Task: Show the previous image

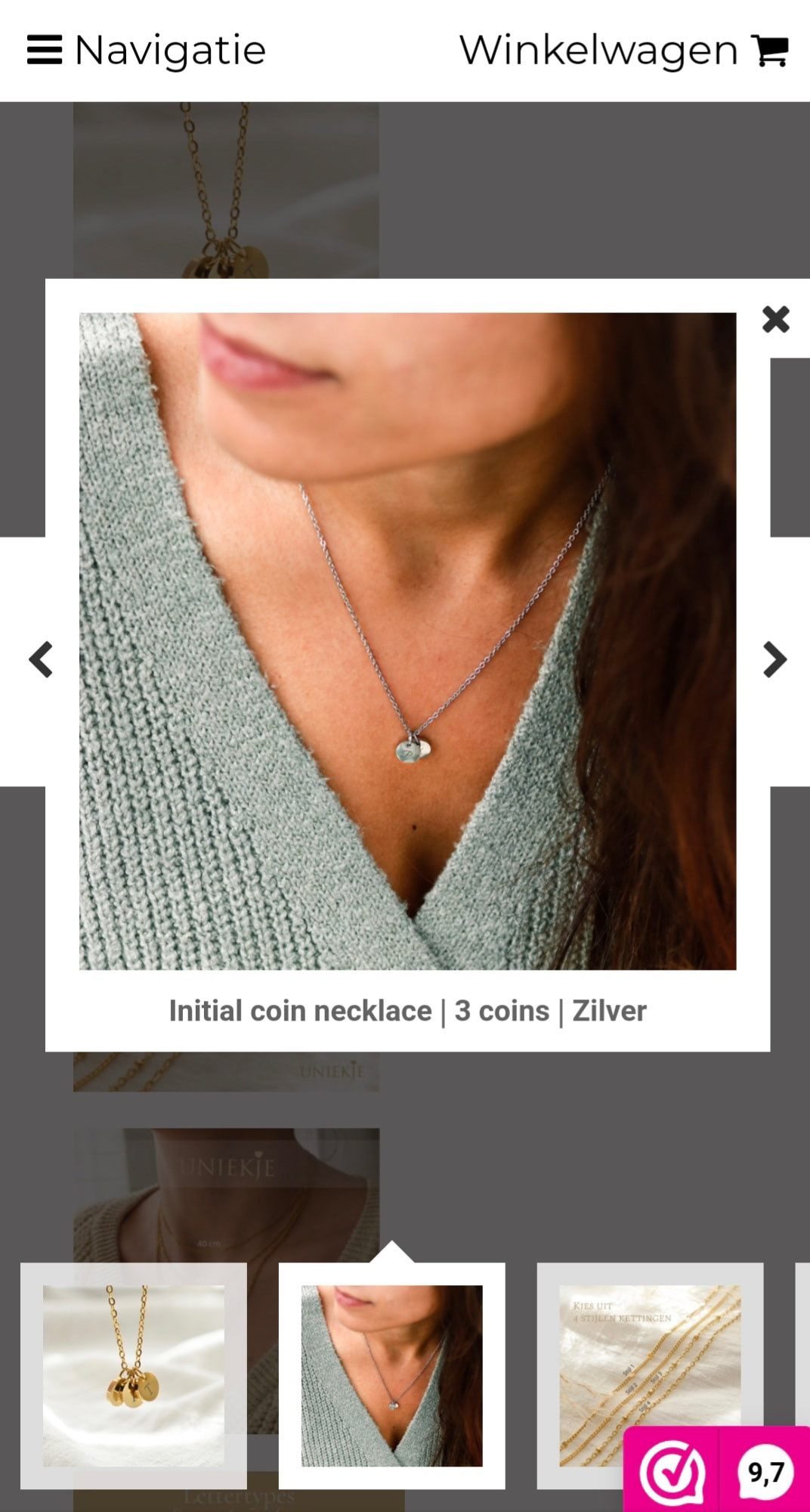Action: click(40, 659)
